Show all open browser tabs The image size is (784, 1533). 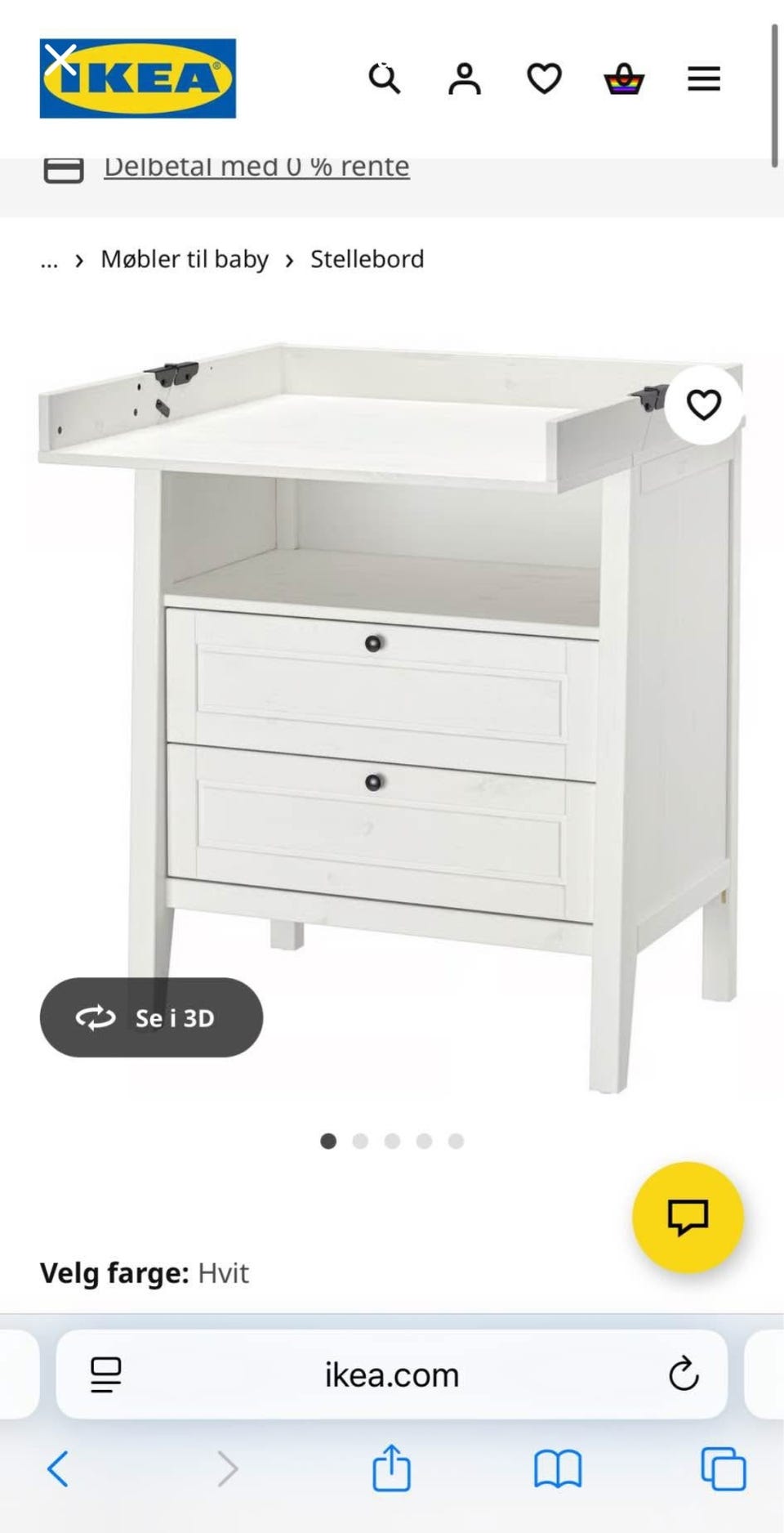tap(723, 1468)
